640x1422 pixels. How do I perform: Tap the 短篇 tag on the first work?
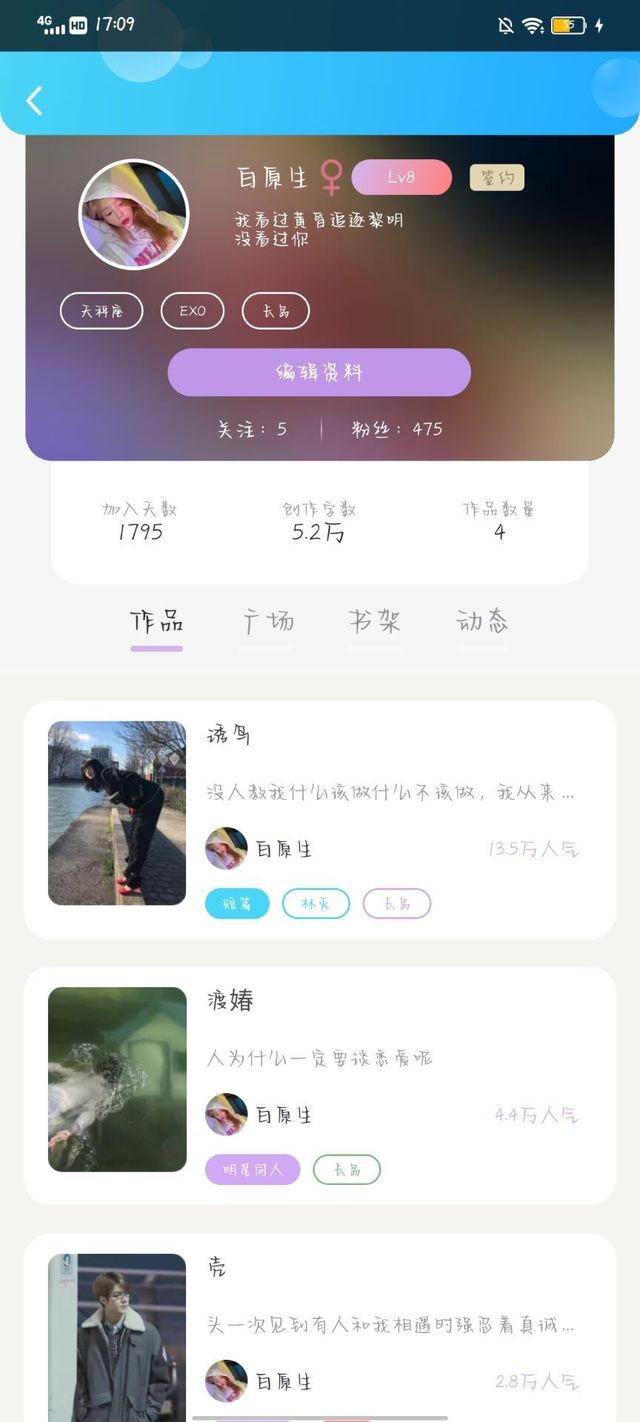click(x=237, y=904)
